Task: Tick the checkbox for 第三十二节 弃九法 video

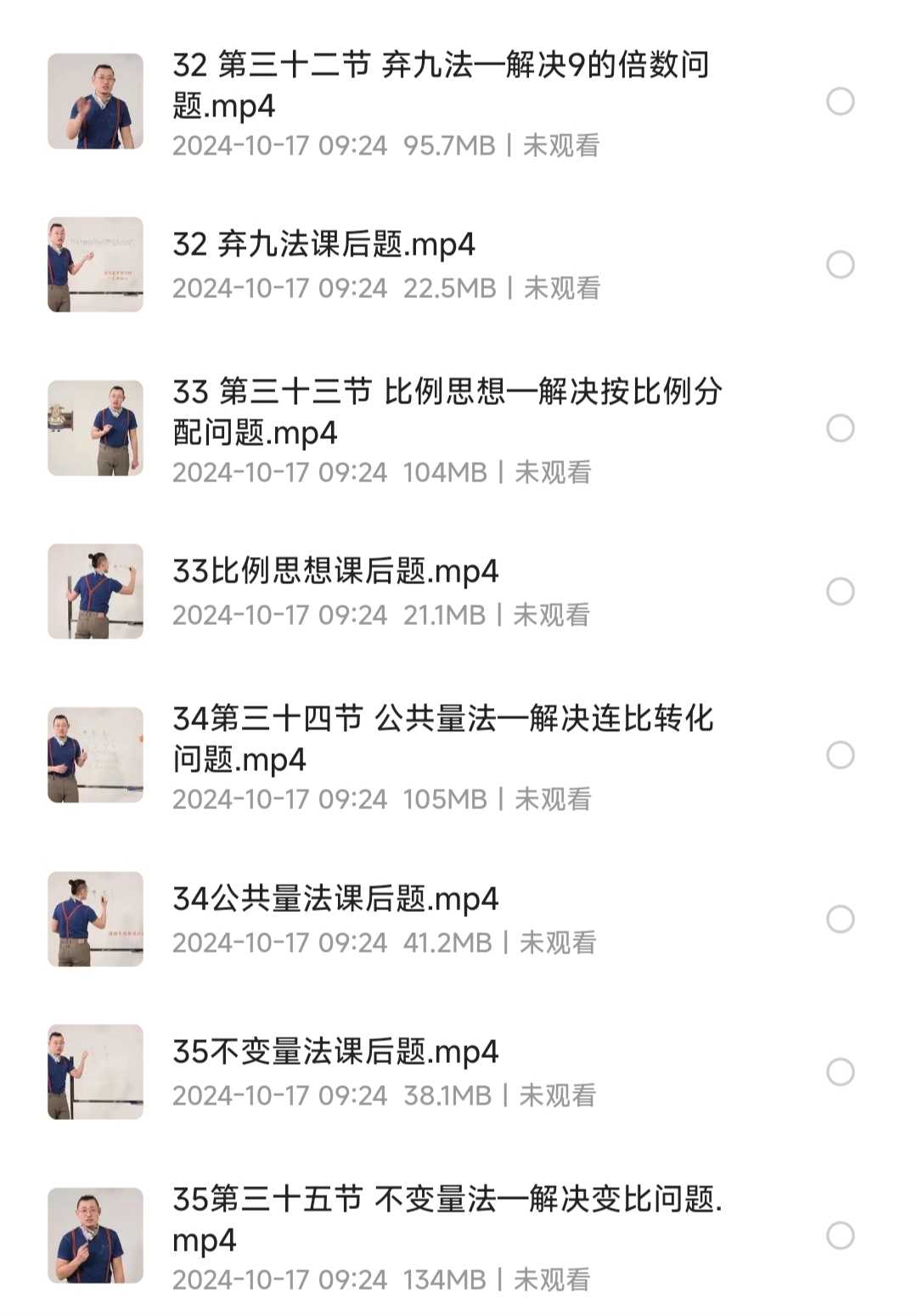Action: coord(841,104)
